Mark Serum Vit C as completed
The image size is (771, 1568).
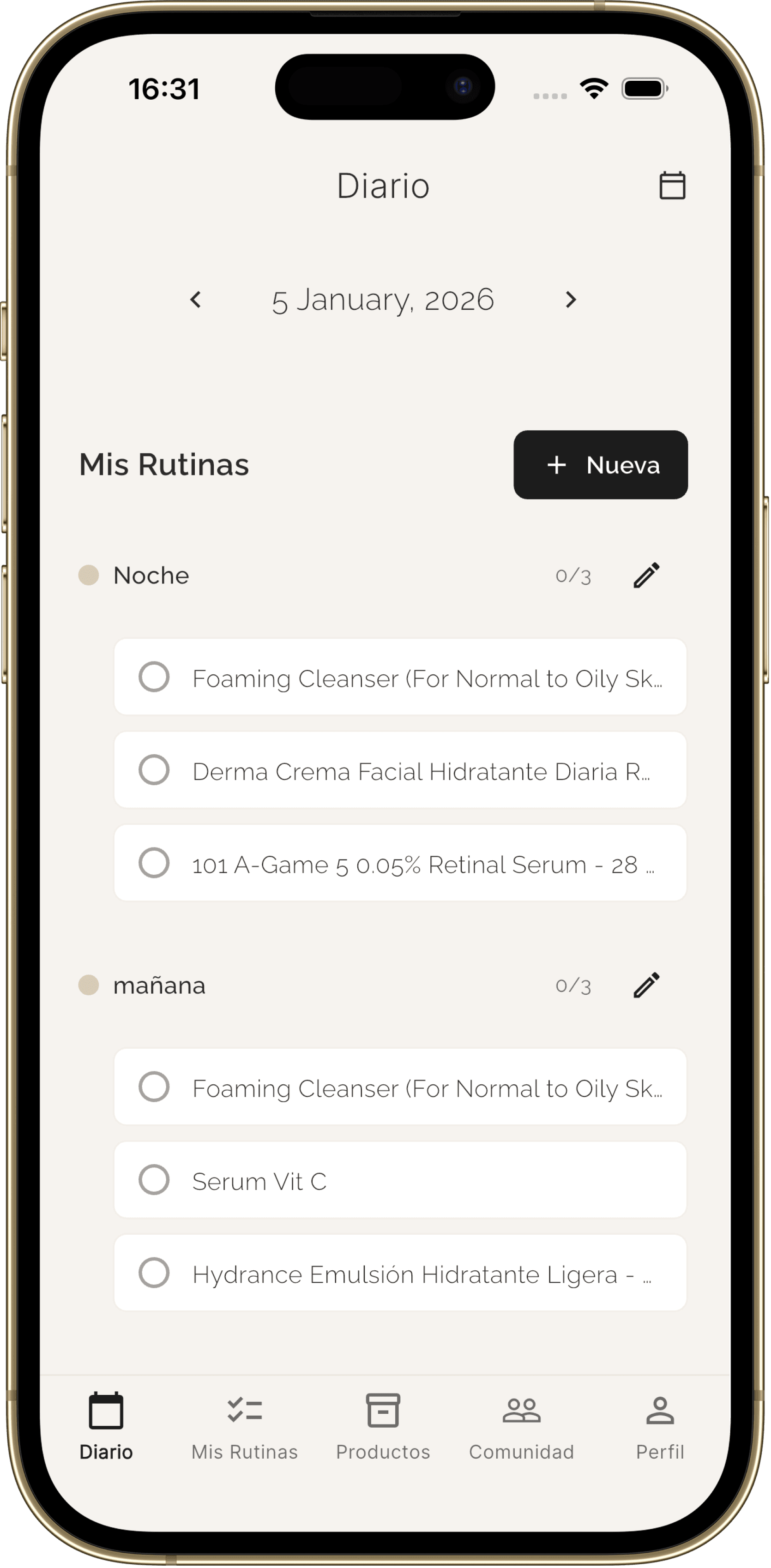point(154,1181)
